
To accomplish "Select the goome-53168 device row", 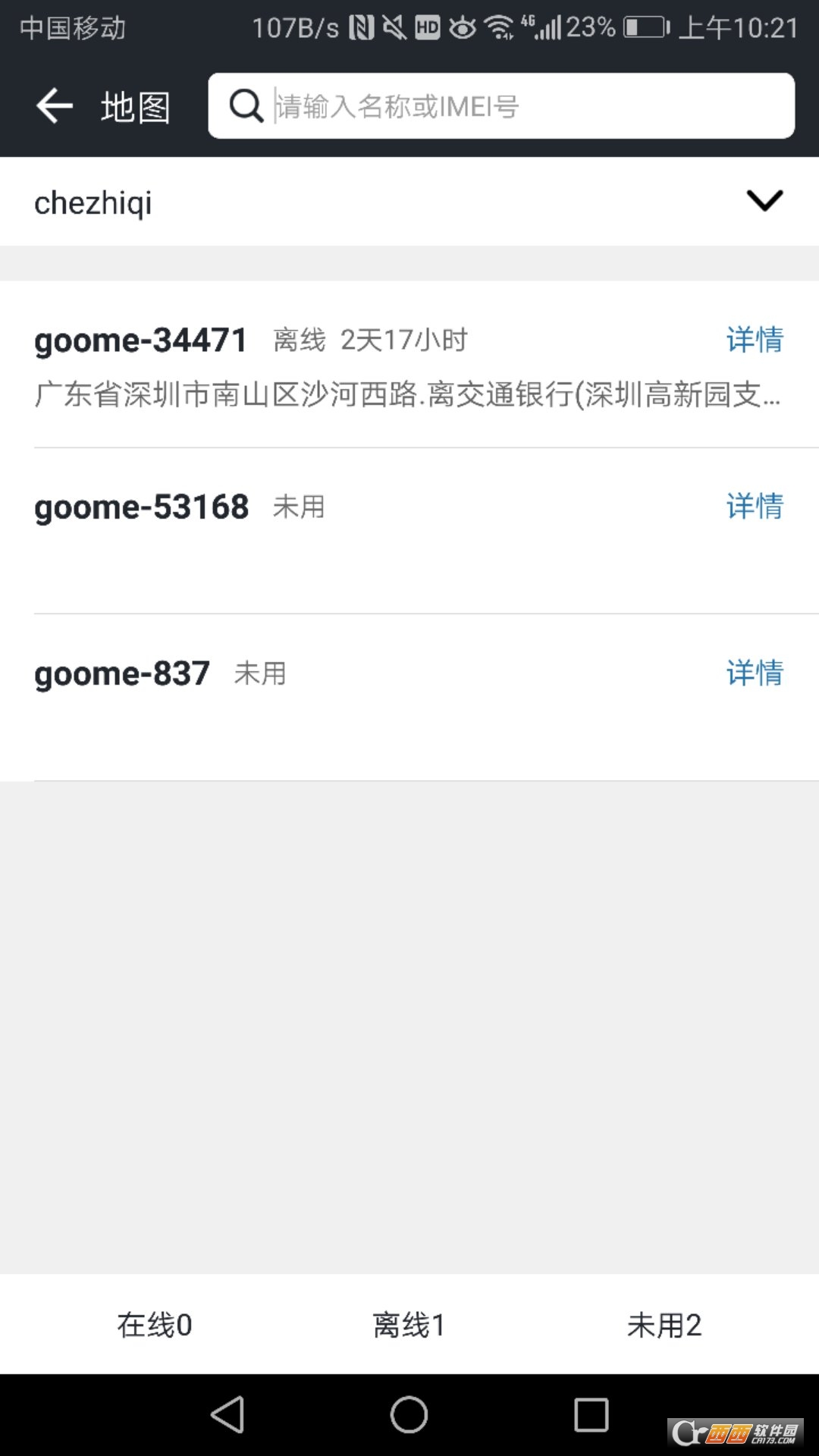I will coord(364,531).
